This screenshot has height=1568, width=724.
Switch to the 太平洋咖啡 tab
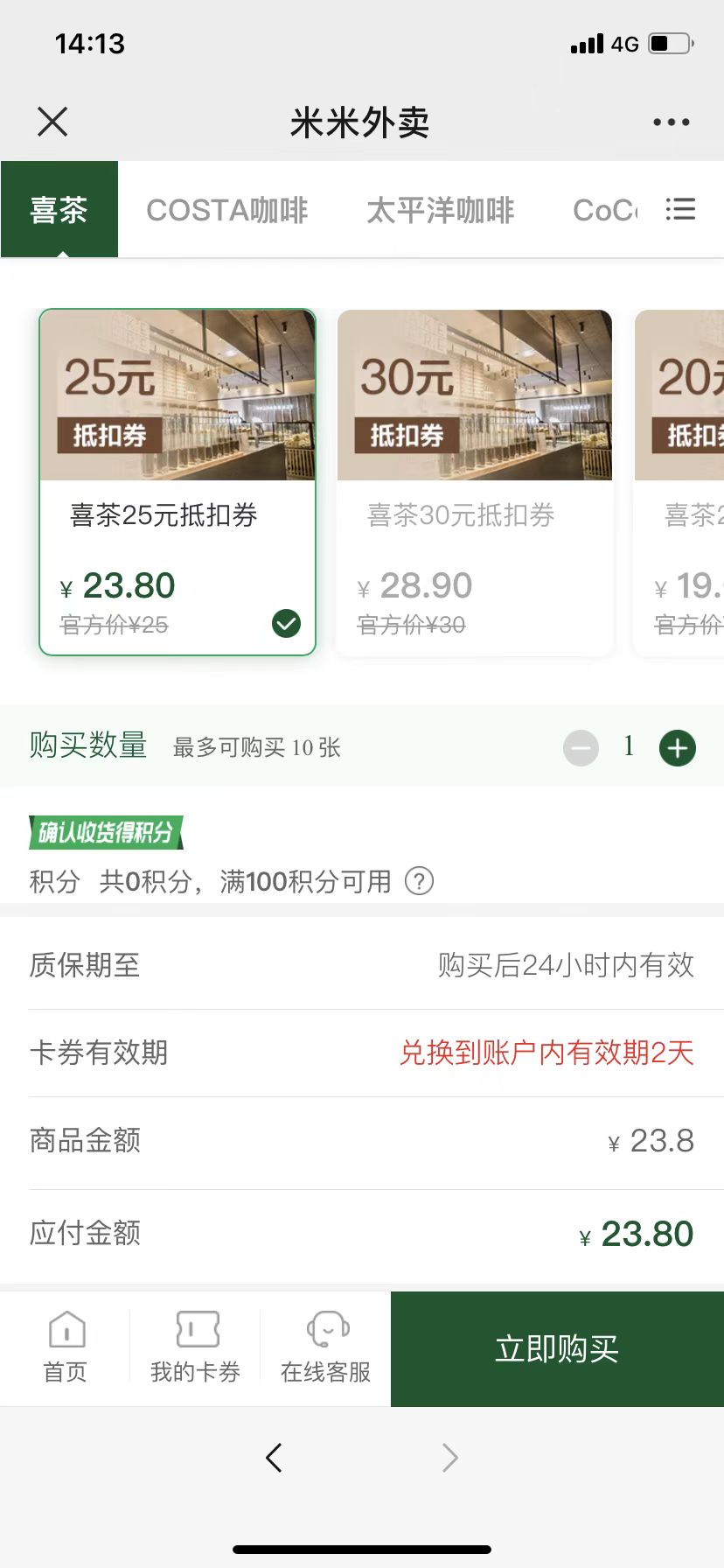(440, 210)
